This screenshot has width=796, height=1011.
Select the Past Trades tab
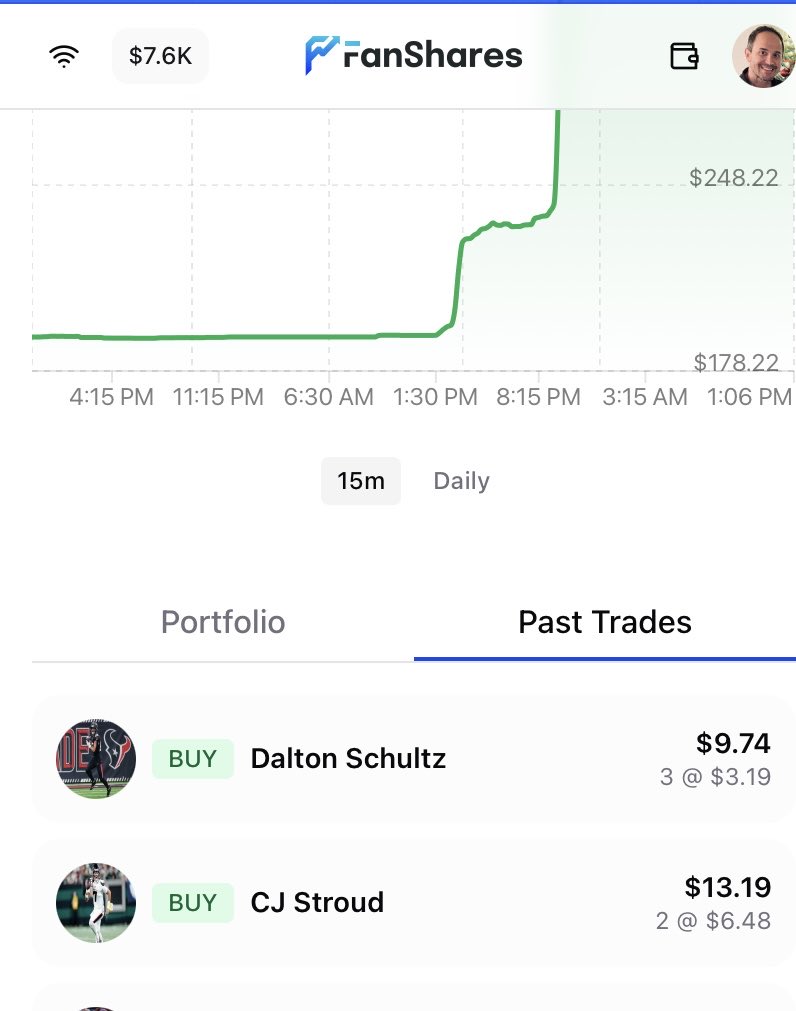click(x=605, y=622)
